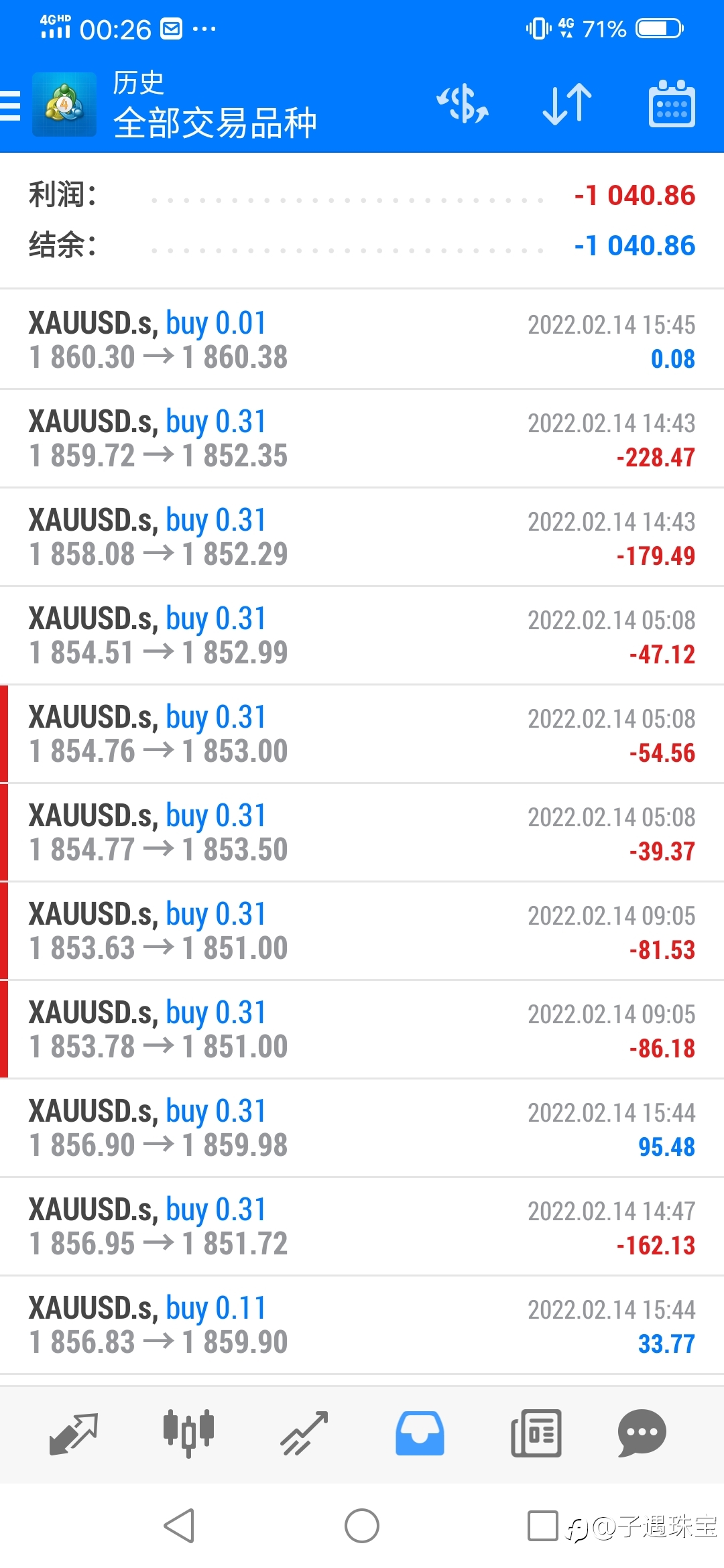This screenshot has width=724, height=1568.
Task: Switch to the candlestick chart tab
Action: click(x=188, y=1433)
